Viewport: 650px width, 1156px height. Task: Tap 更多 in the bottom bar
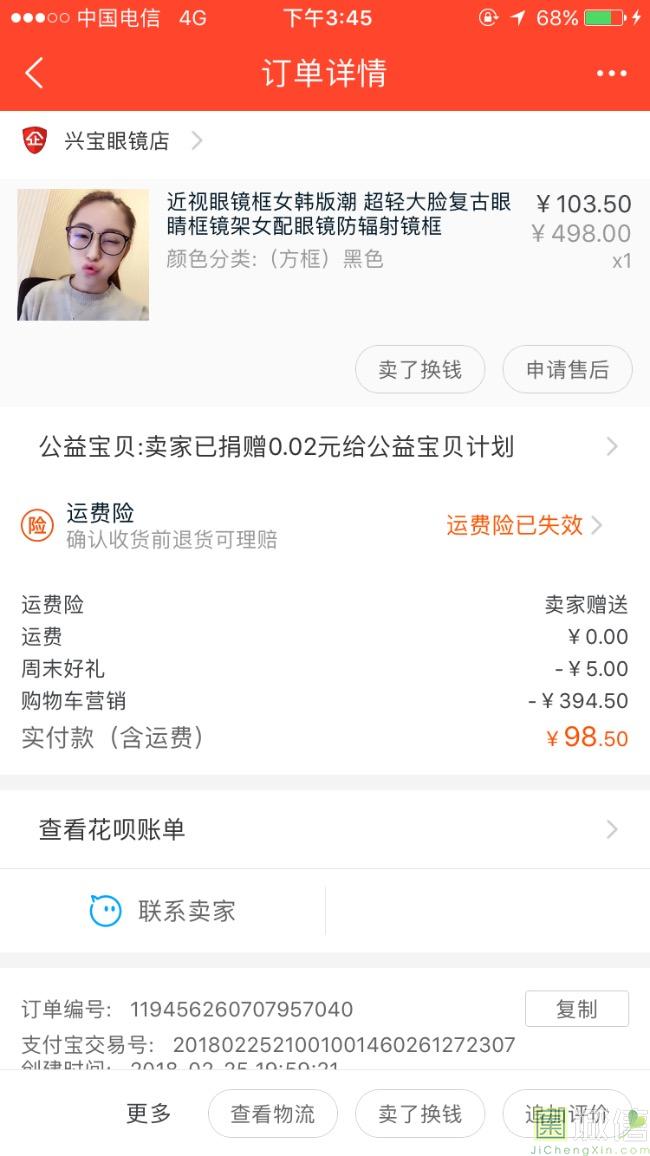pos(149,1113)
